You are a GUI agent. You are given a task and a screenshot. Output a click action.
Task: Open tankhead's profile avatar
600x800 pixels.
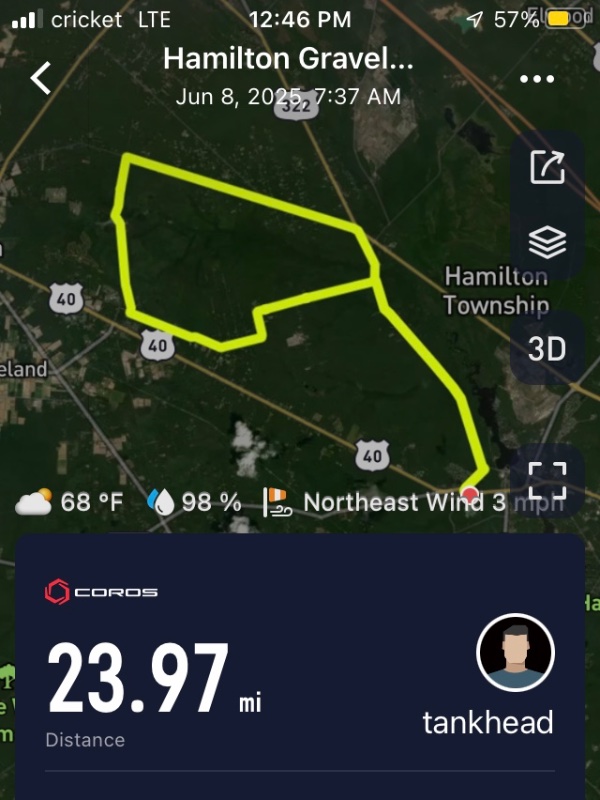[516, 653]
